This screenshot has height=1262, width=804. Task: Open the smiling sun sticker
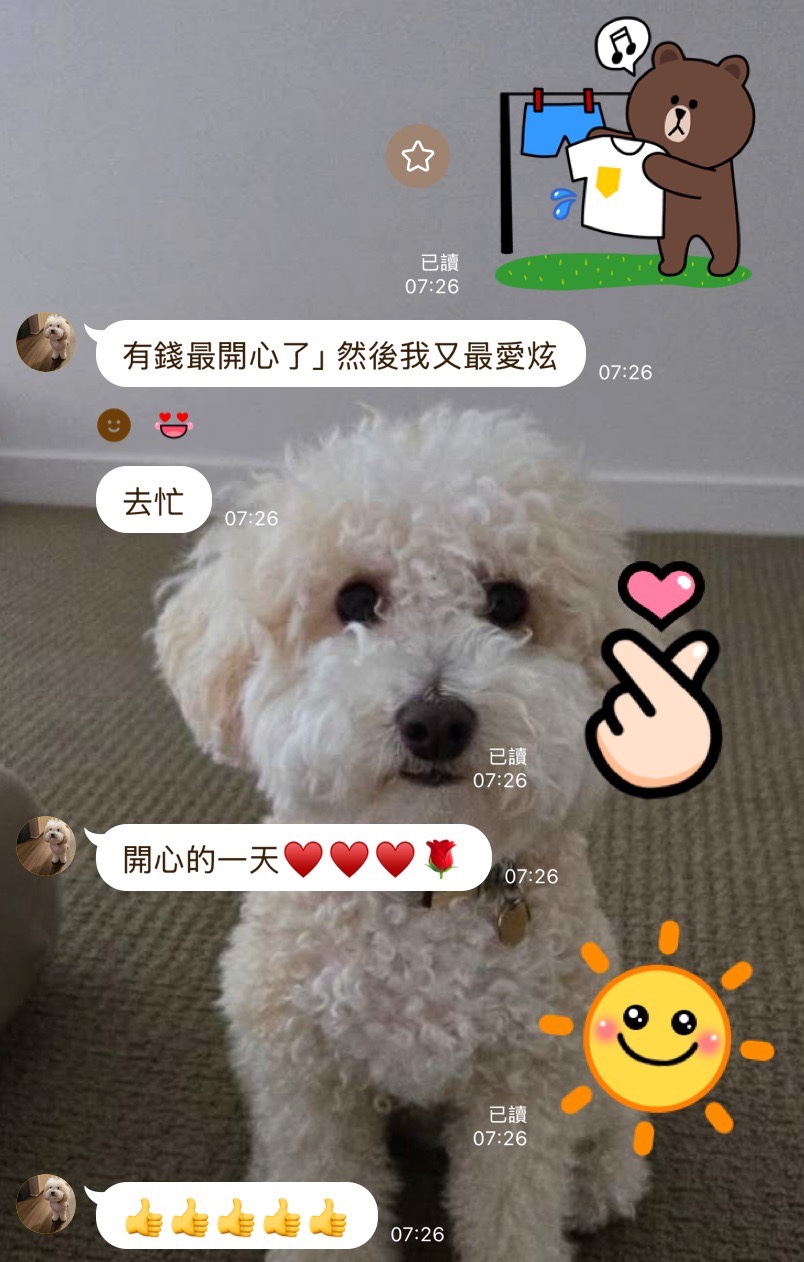657,1037
